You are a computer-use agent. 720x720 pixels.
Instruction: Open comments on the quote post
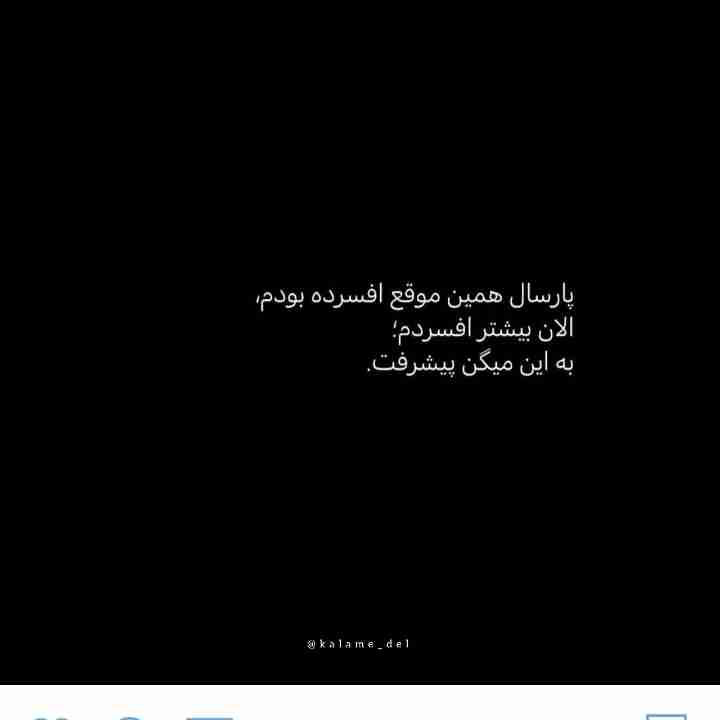128,716
